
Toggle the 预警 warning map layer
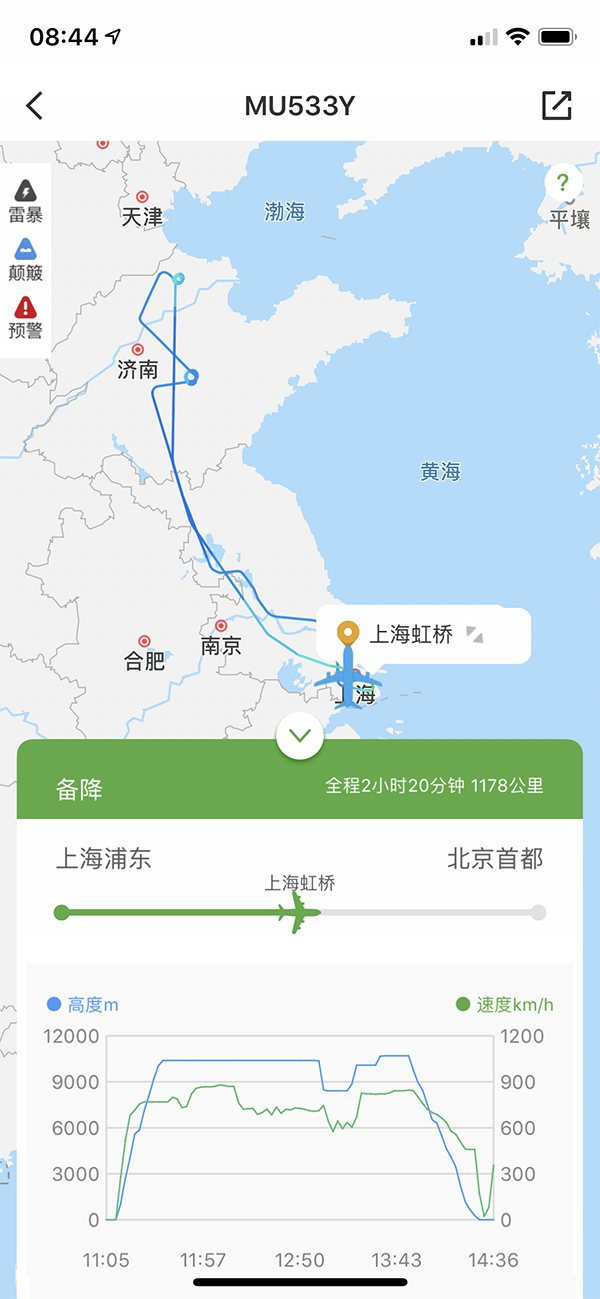point(26,317)
